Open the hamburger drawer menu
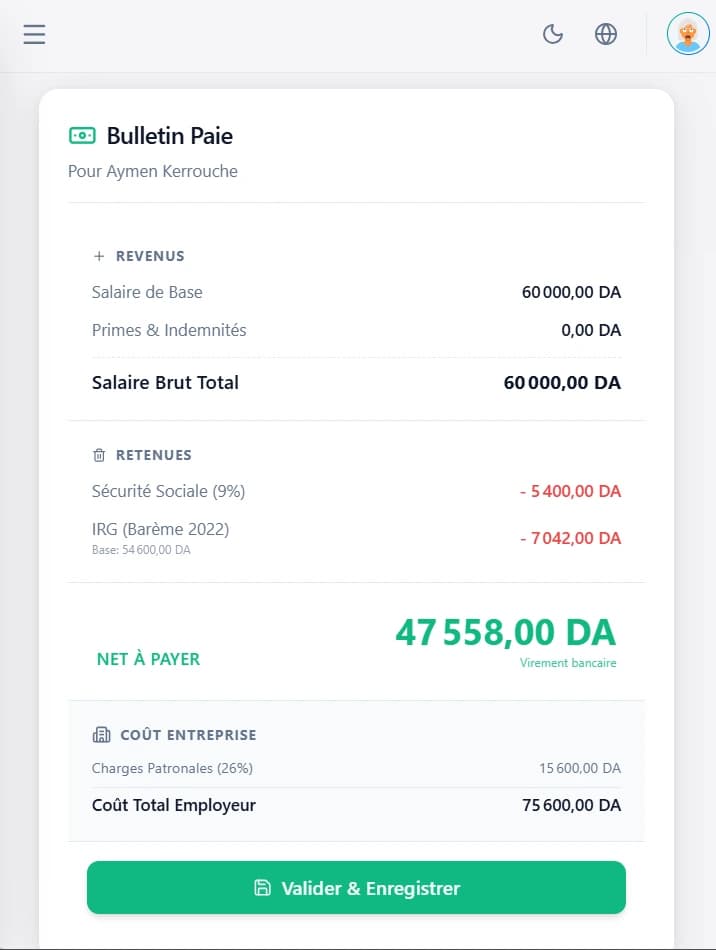 [x=35, y=34]
